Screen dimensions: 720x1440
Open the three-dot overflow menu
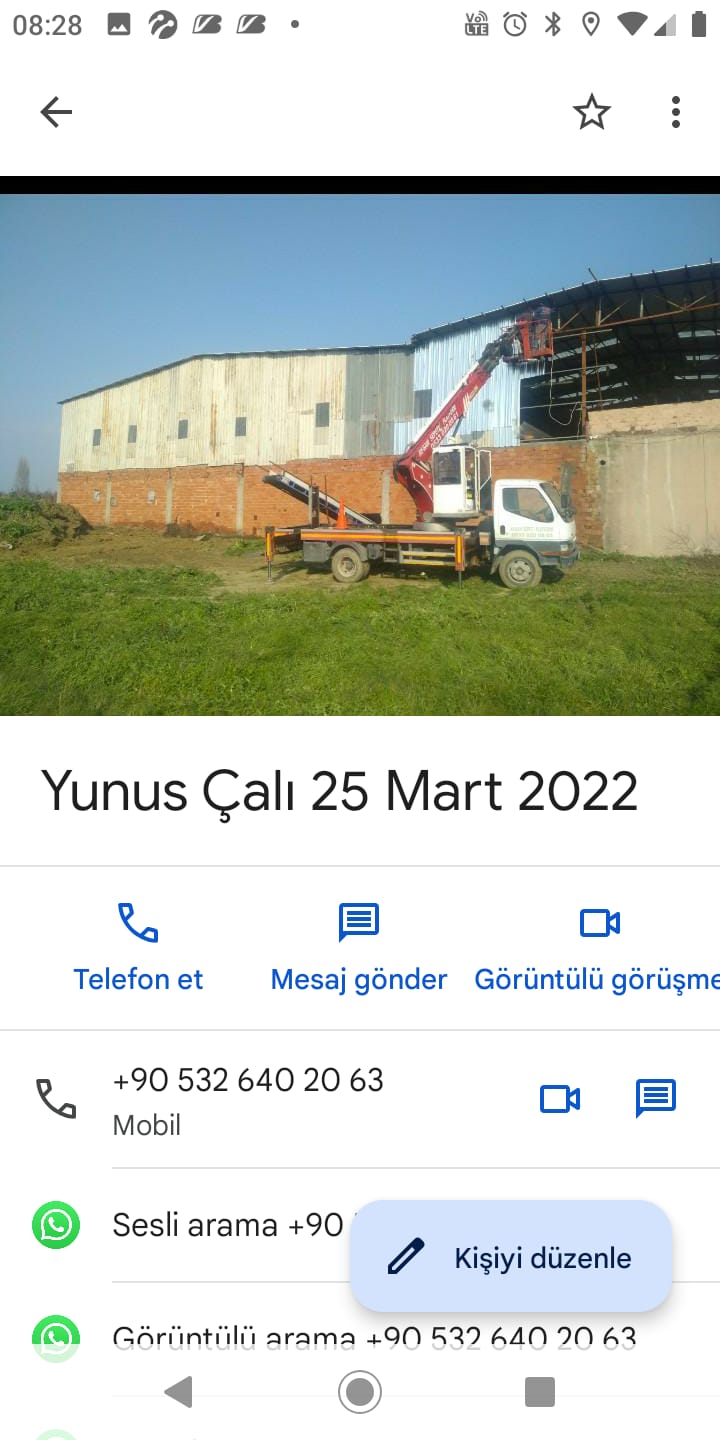pos(676,112)
